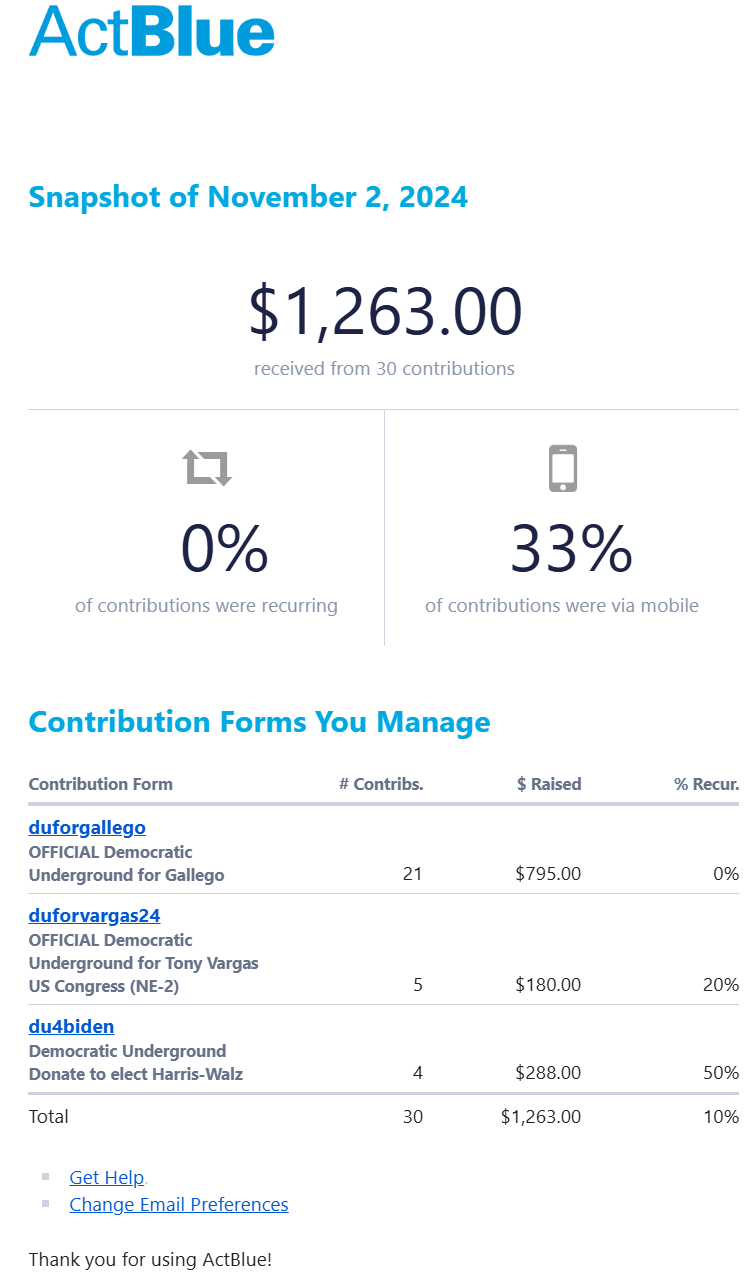Viewport: 746px width, 1277px height.
Task: Open the duforgallego contribution form link
Action: (87, 827)
